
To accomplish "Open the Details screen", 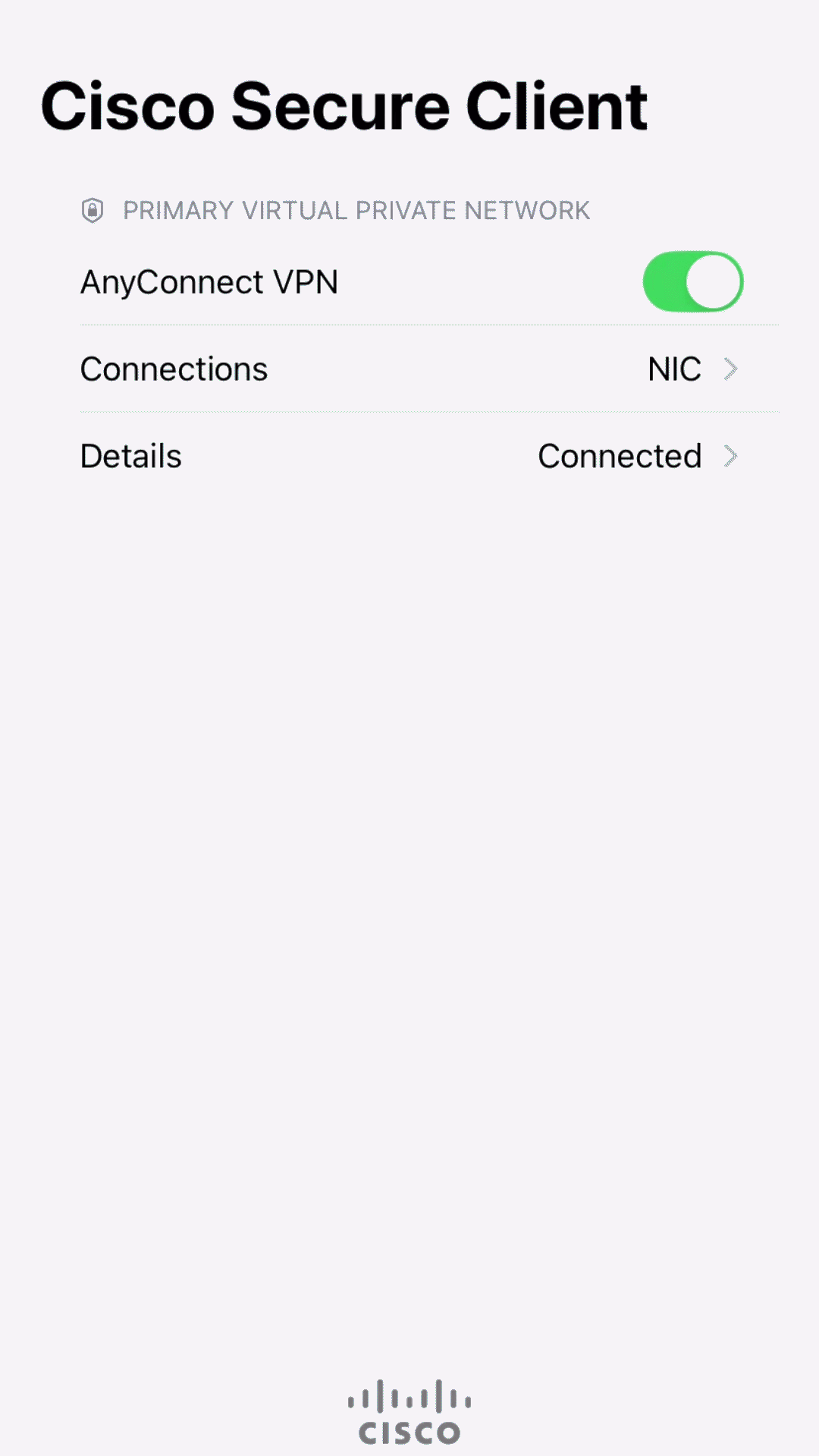I will click(130, 456).
